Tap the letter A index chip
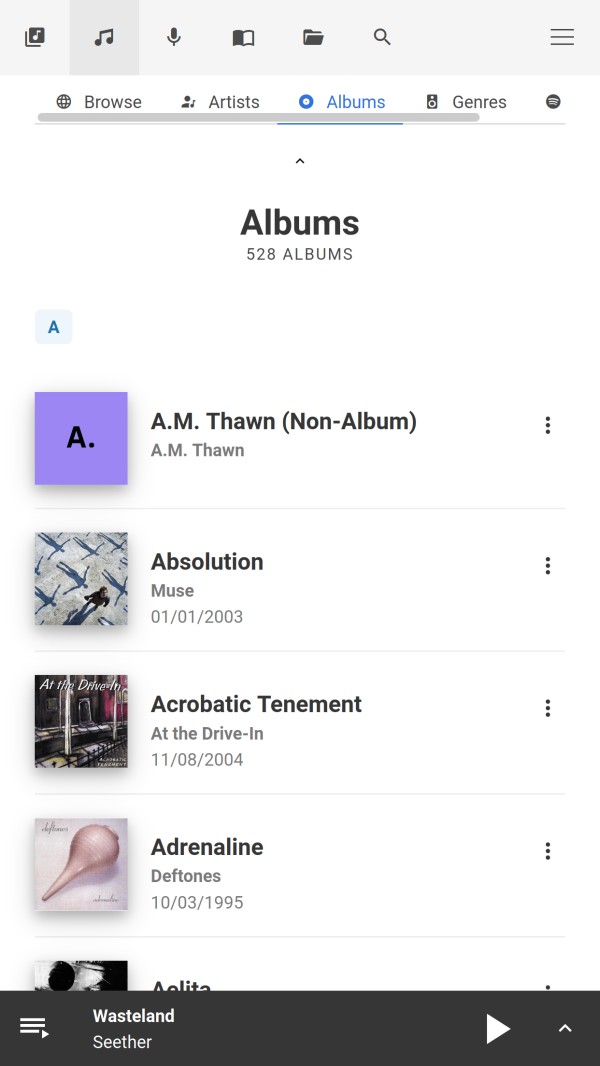 tap(54, 327)
